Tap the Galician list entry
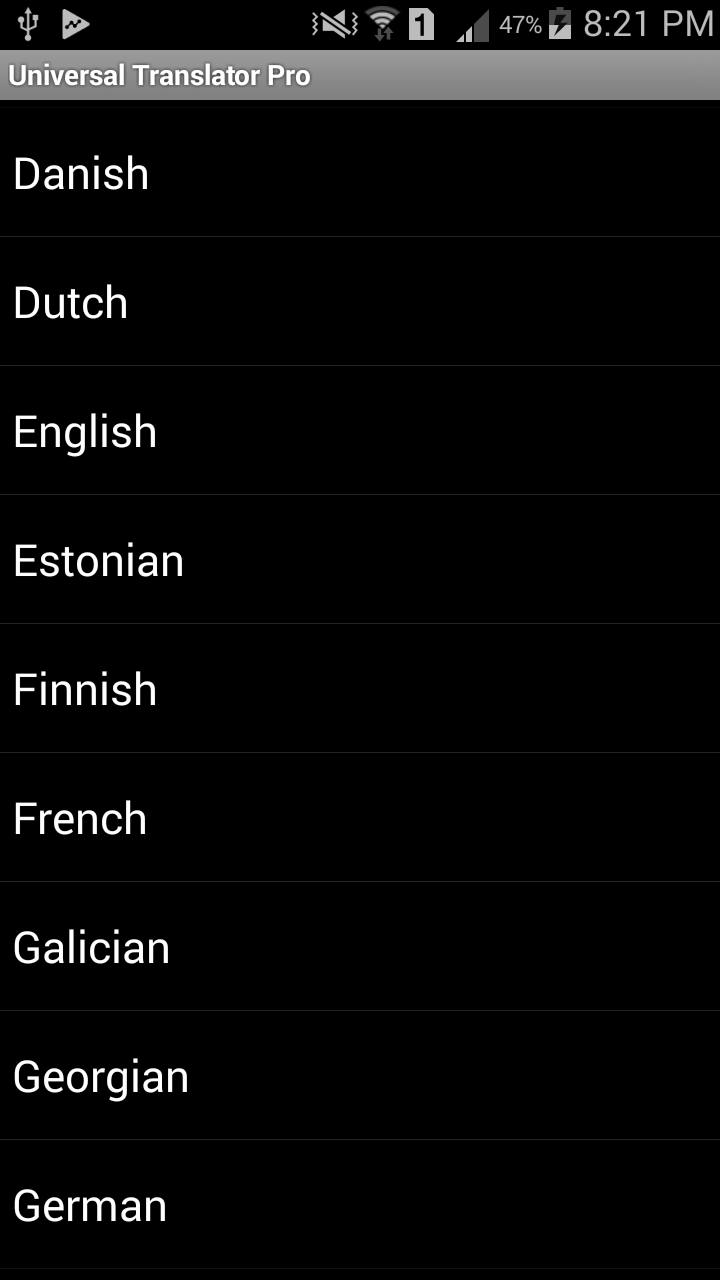Screen dimensions: 720x1280 [360, 946]
